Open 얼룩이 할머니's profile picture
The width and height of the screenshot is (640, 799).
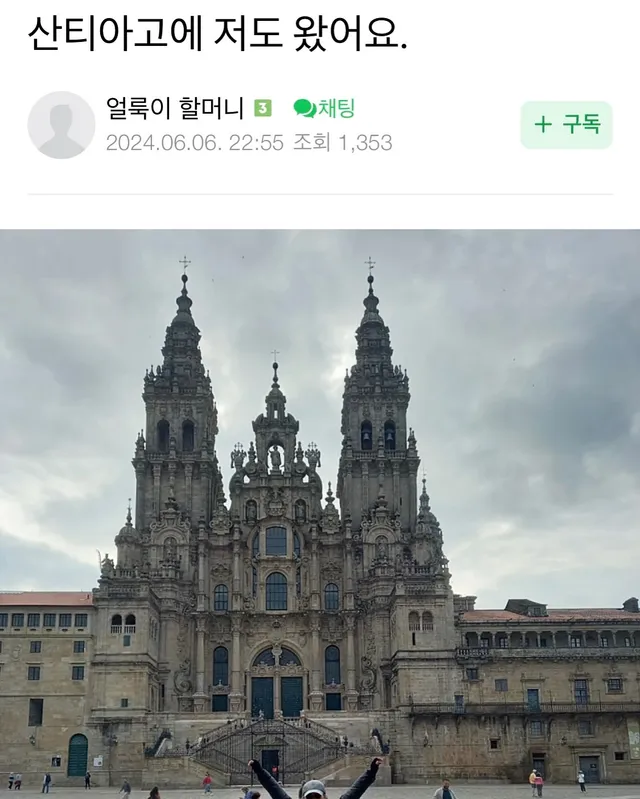coord(61,125)
